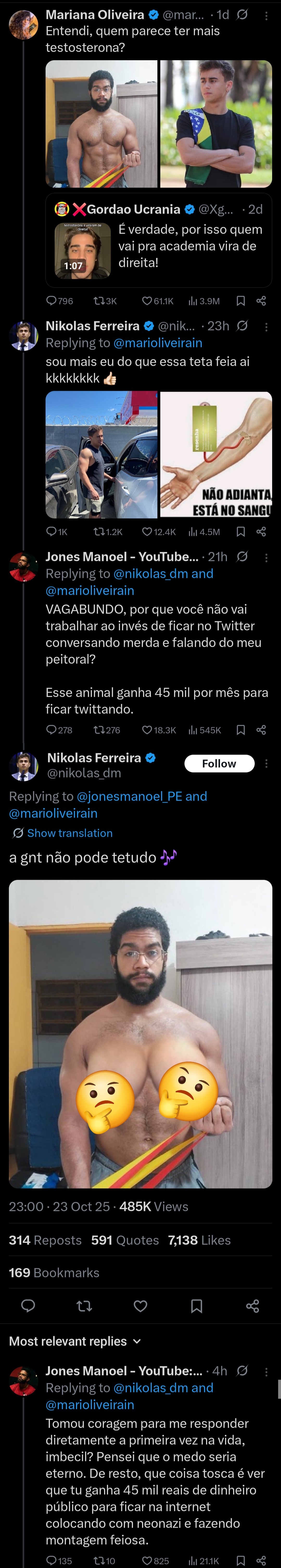Open the main post's photo with emojis

140,1034
